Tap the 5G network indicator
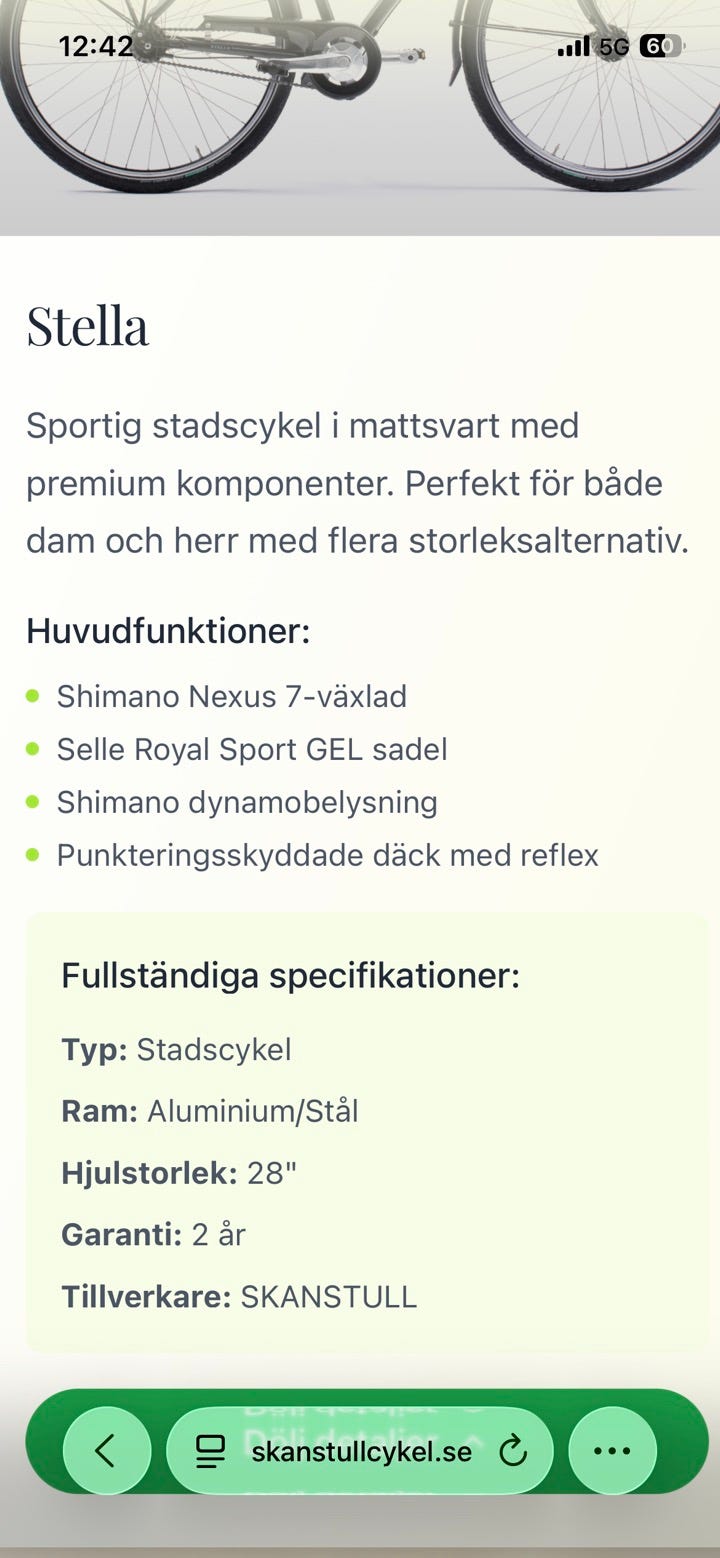 pyautogui.click(x=612, y=46)
